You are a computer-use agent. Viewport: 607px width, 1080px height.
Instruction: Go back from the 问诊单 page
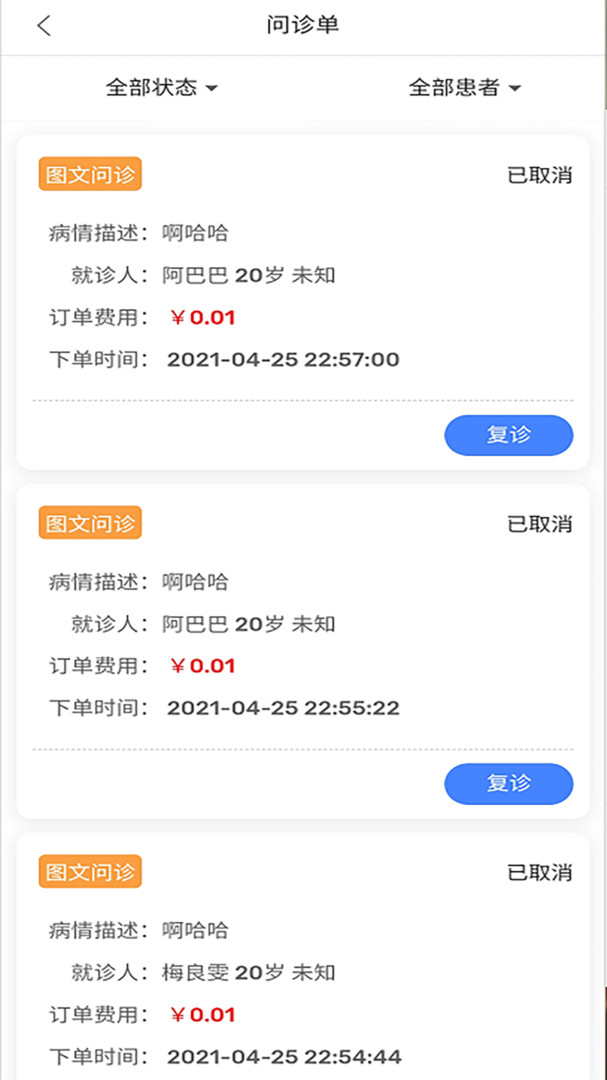coord(43,26)
